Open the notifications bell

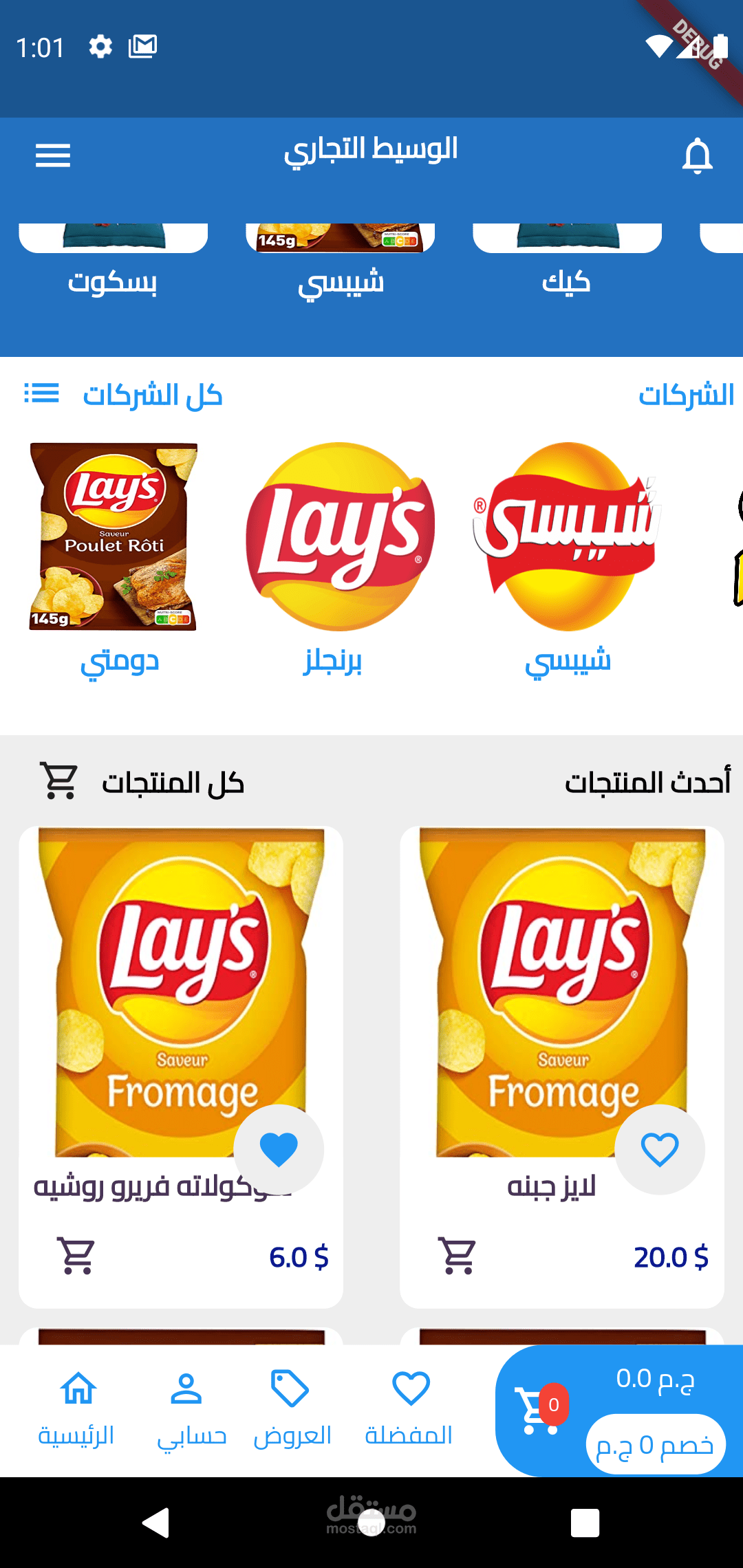pyautogui.click(x=697, y=156)
